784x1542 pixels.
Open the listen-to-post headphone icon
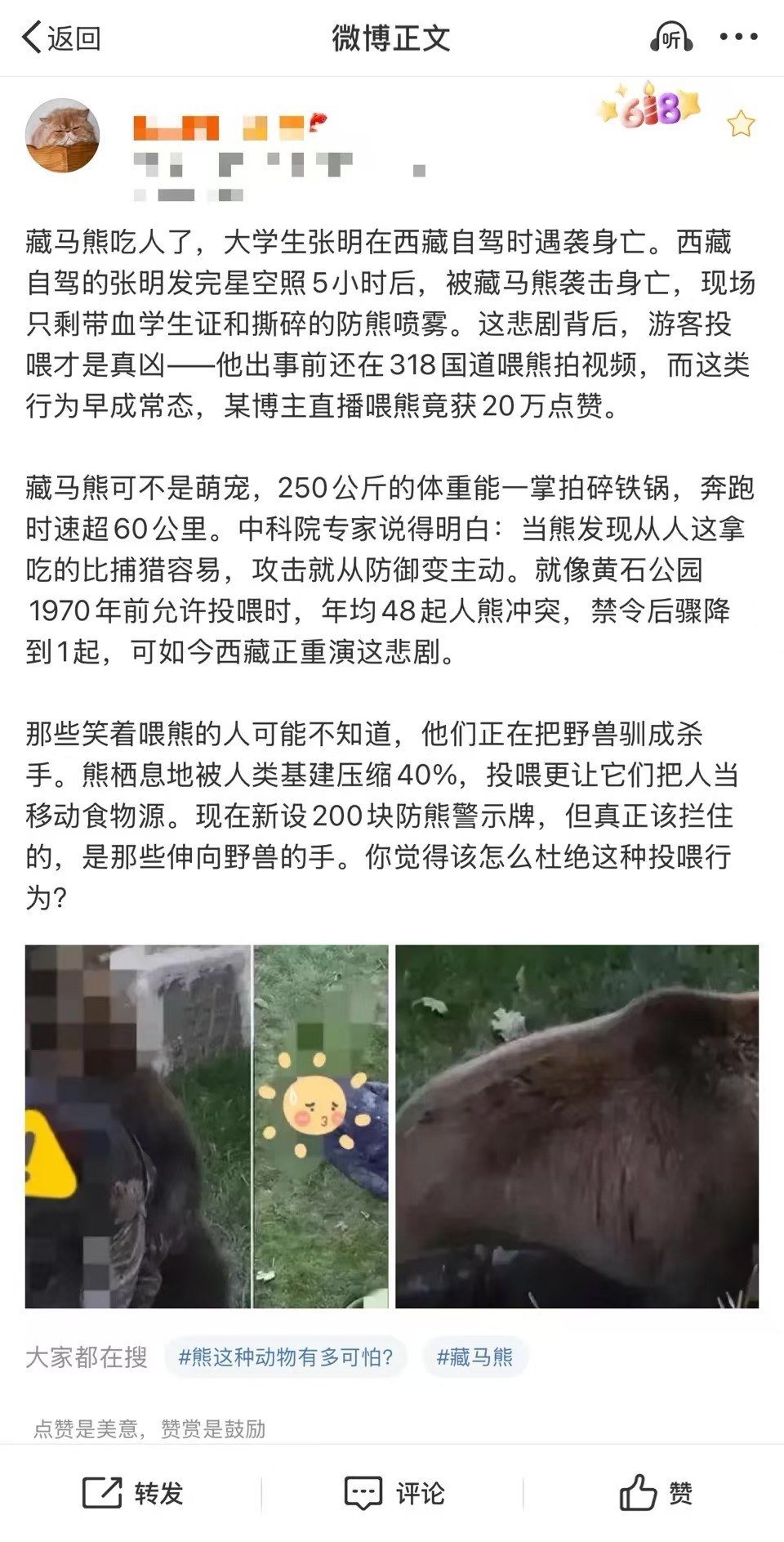pyautogui.click(x=670, y=38)
